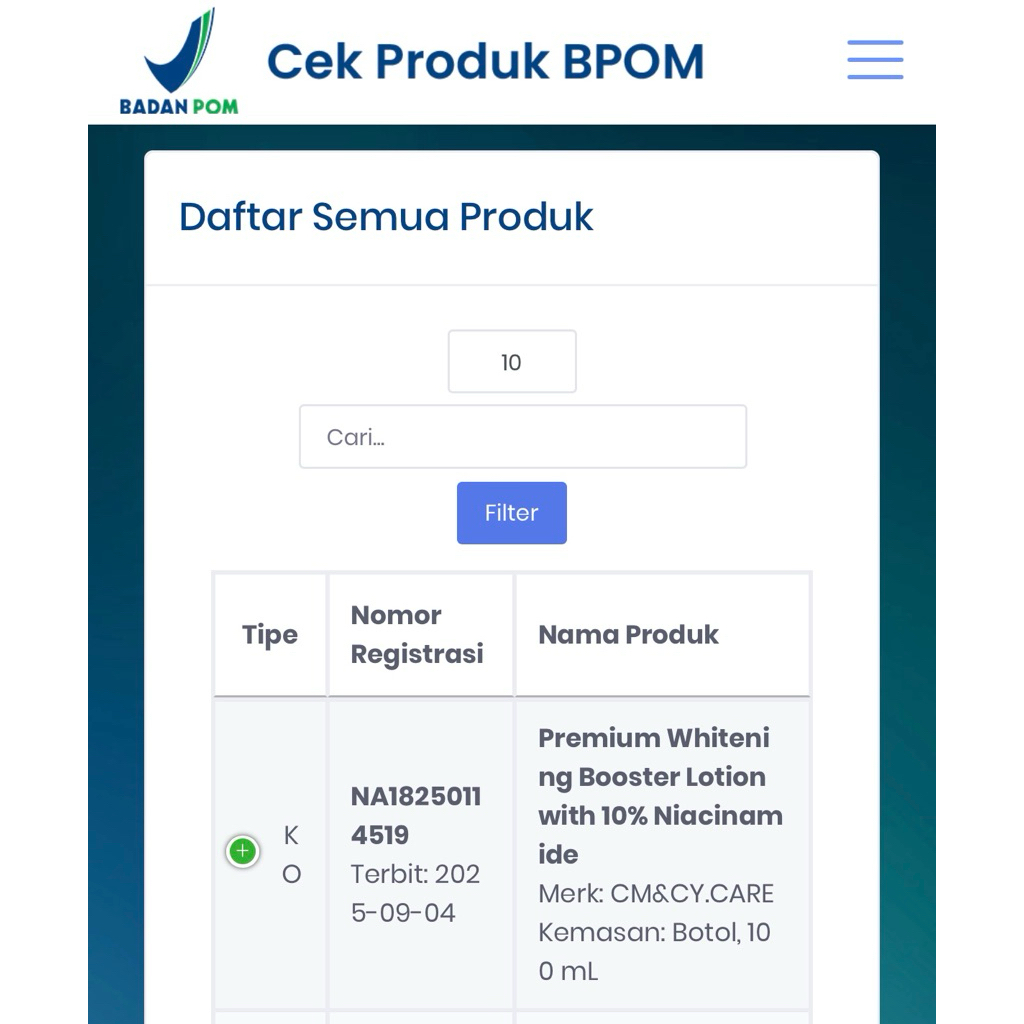Expand the Premium Whitening Booster Lotion row
Screen dimensions: 1024x1024
(242, 852)
